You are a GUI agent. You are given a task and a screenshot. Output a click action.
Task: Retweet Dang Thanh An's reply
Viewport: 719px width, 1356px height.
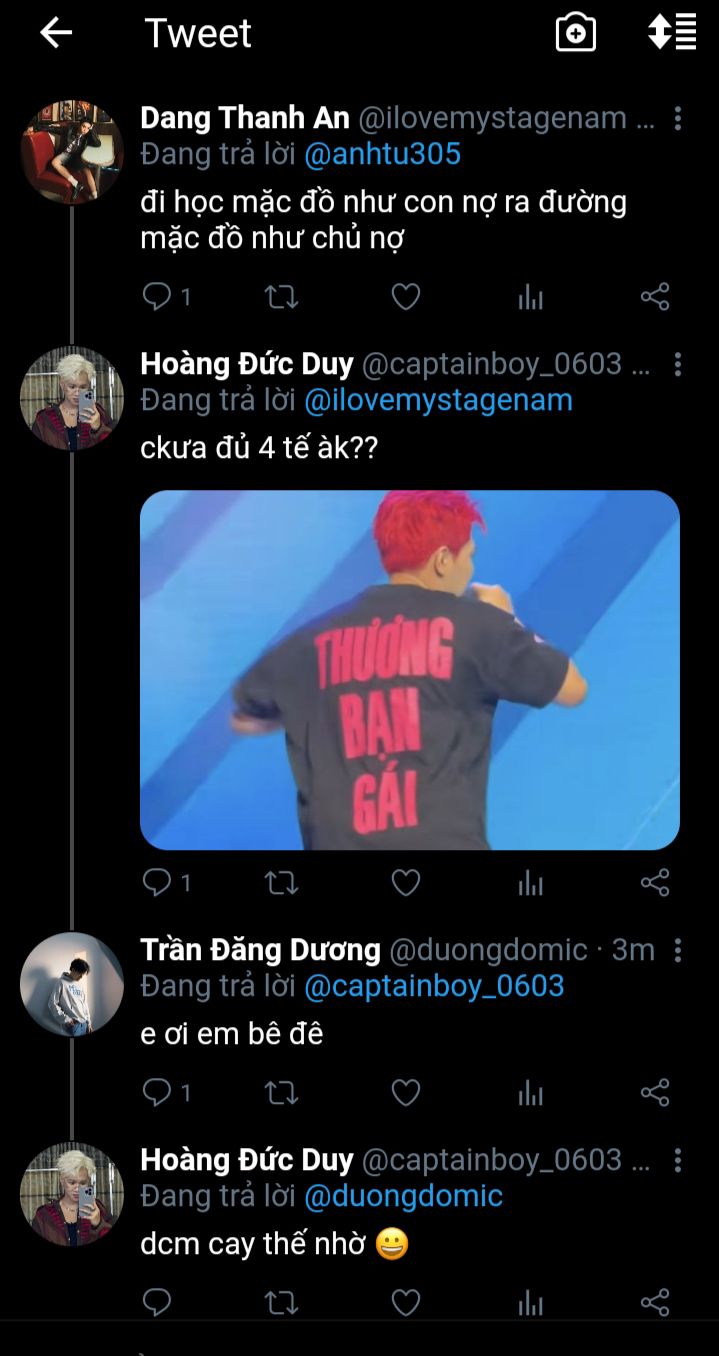point(281,297)
